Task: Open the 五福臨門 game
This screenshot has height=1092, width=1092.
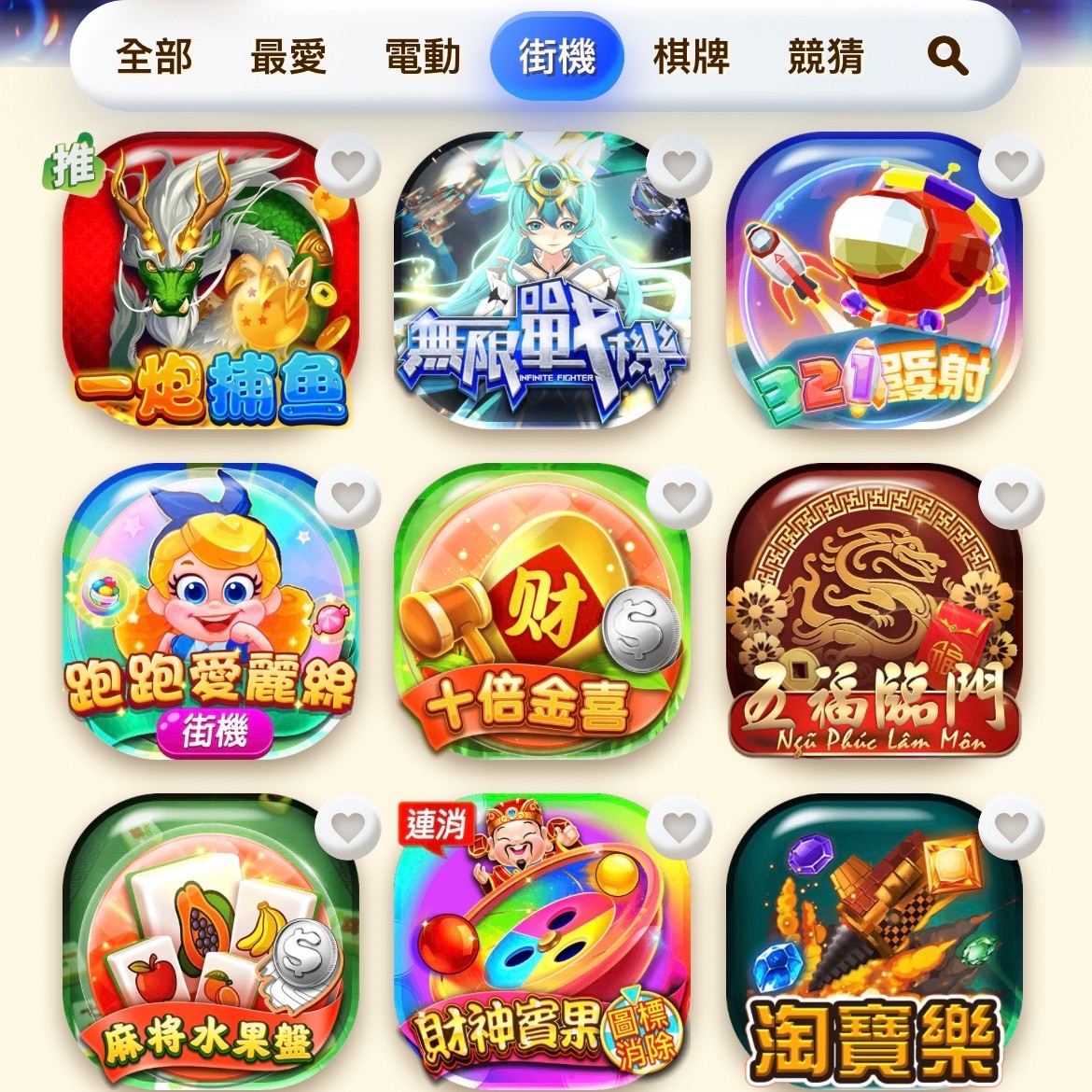Action: tap(875, 611)
